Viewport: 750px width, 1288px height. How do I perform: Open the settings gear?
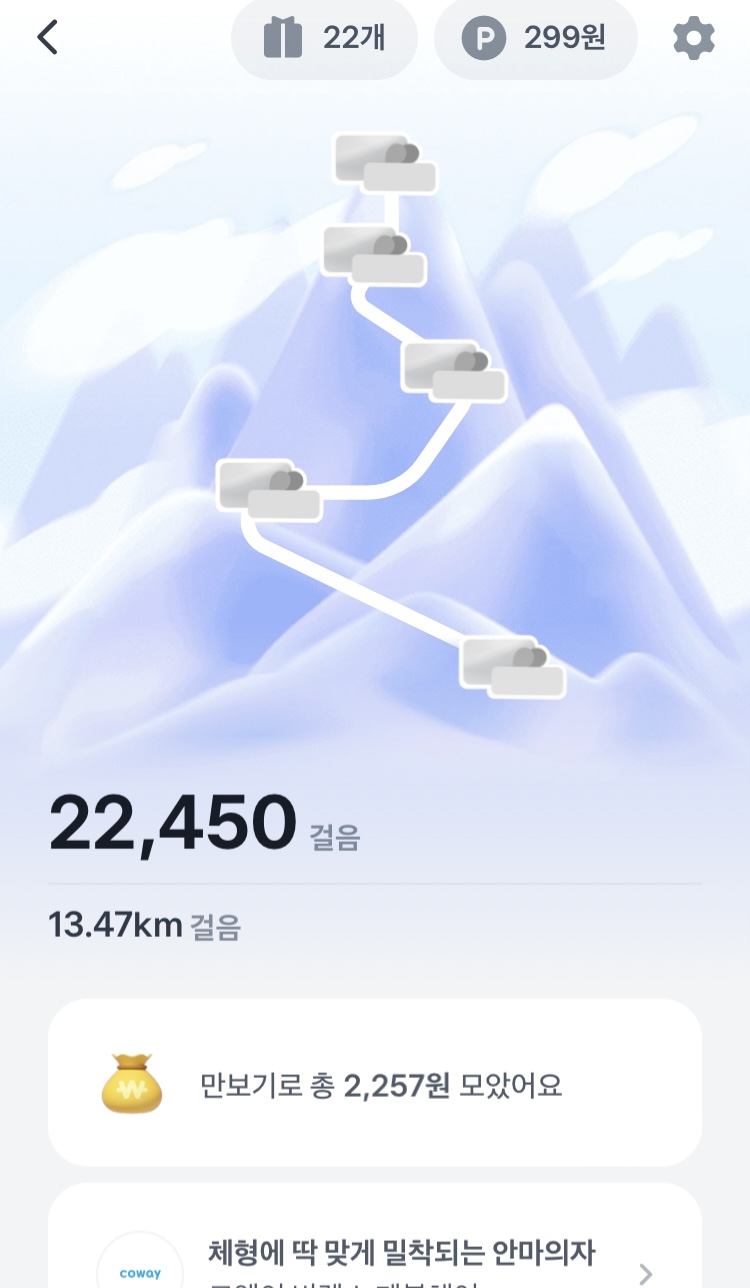tap(694, 39)
